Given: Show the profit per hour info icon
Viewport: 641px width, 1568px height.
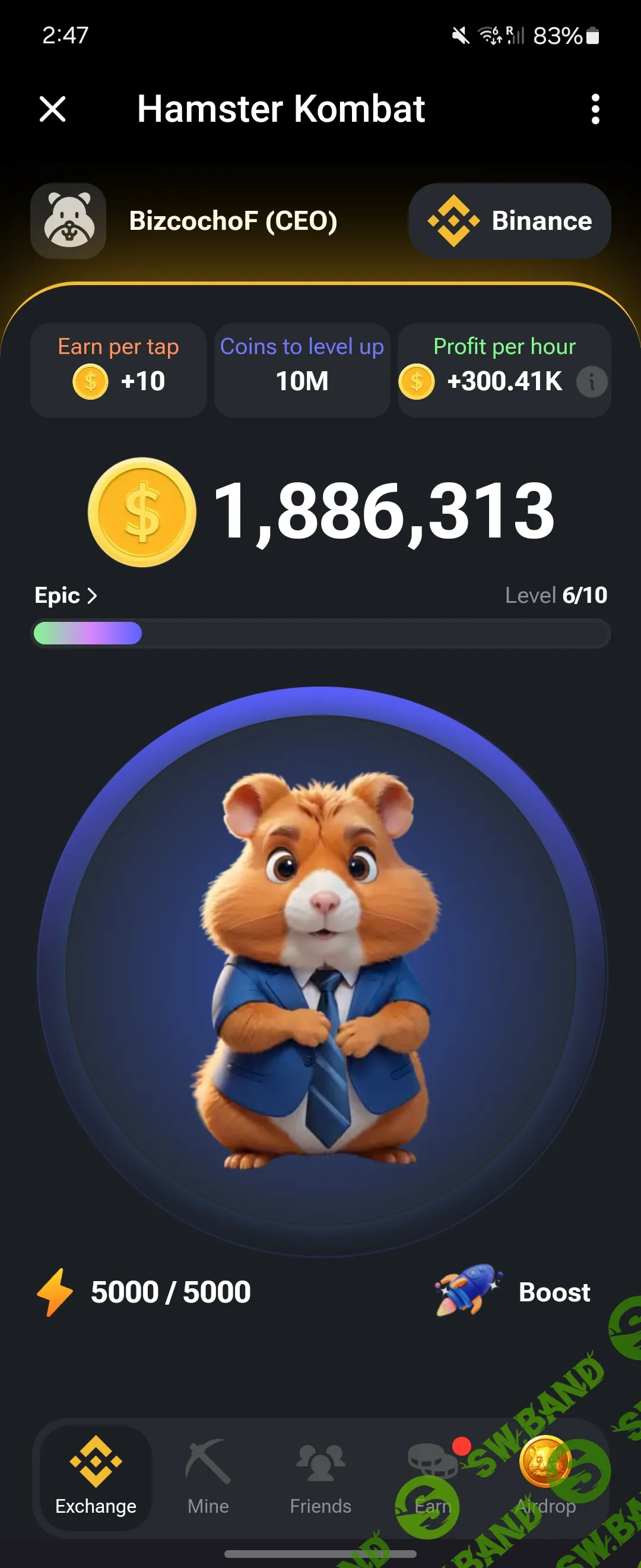Looking at the screenshot, I should (x=591, y=382).
